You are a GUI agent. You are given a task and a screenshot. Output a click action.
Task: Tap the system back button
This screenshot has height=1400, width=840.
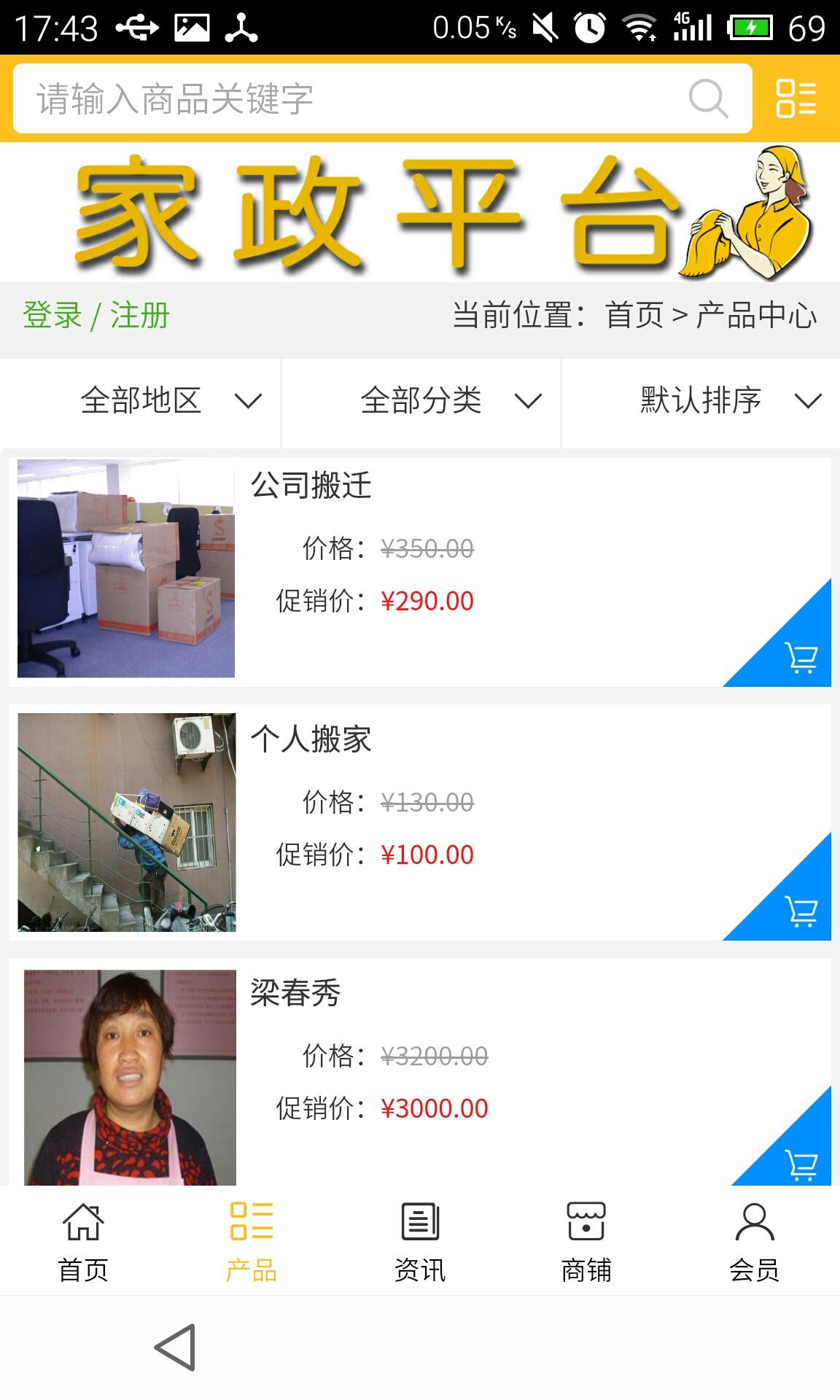tap(175, 1347)
